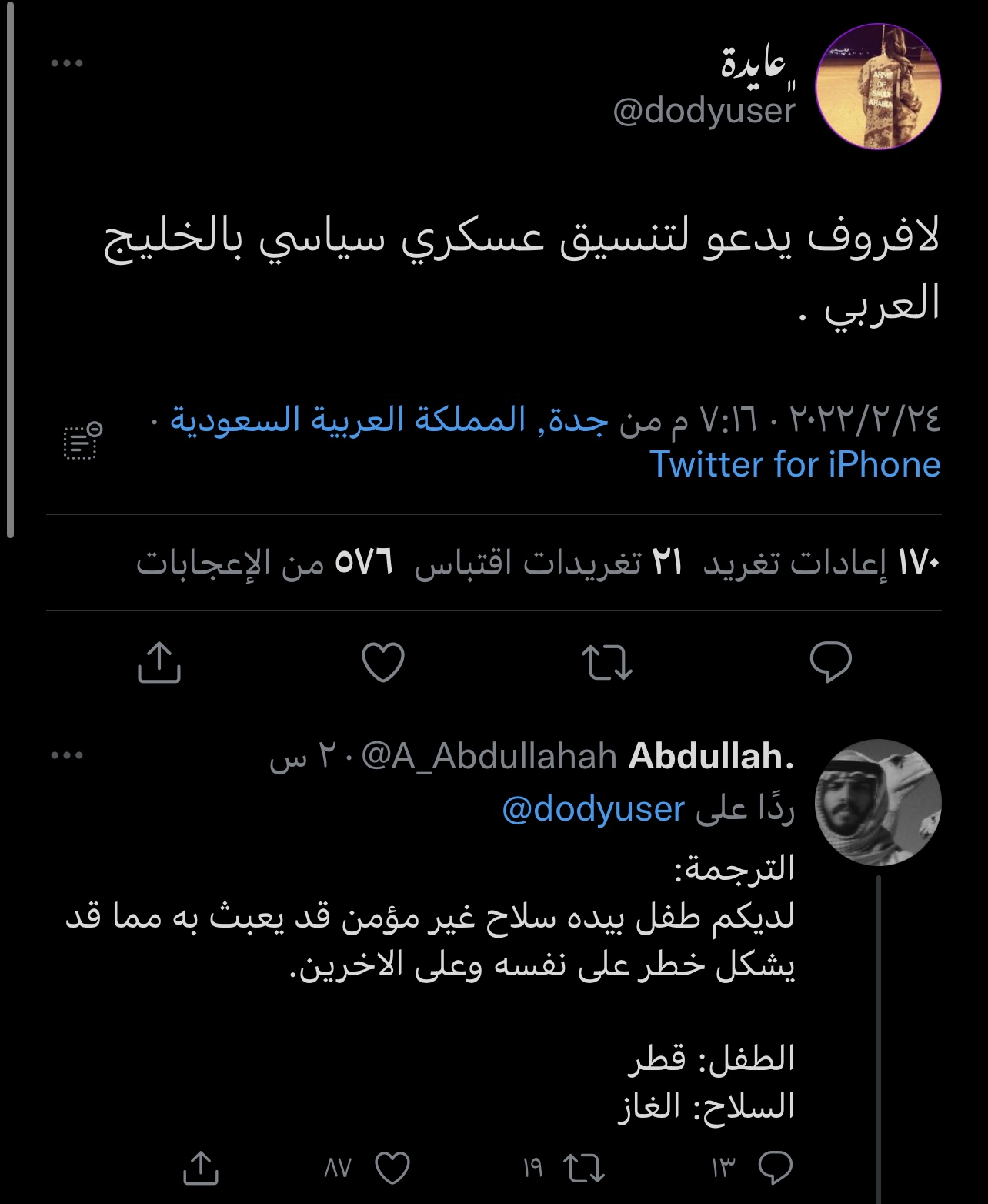Reply to عايدة's main tweet

click(830, 661)
